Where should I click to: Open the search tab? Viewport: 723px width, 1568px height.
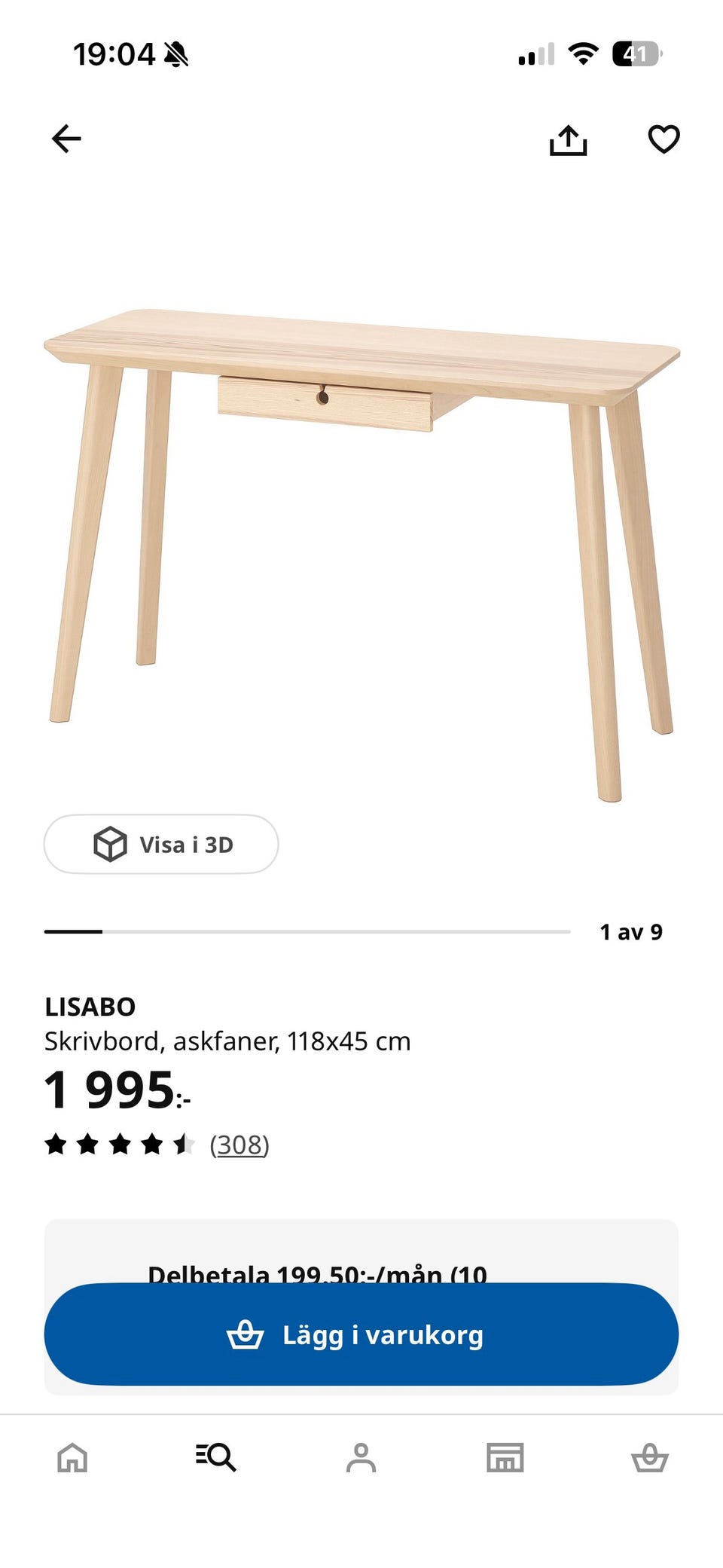[x=216, y=1457]
